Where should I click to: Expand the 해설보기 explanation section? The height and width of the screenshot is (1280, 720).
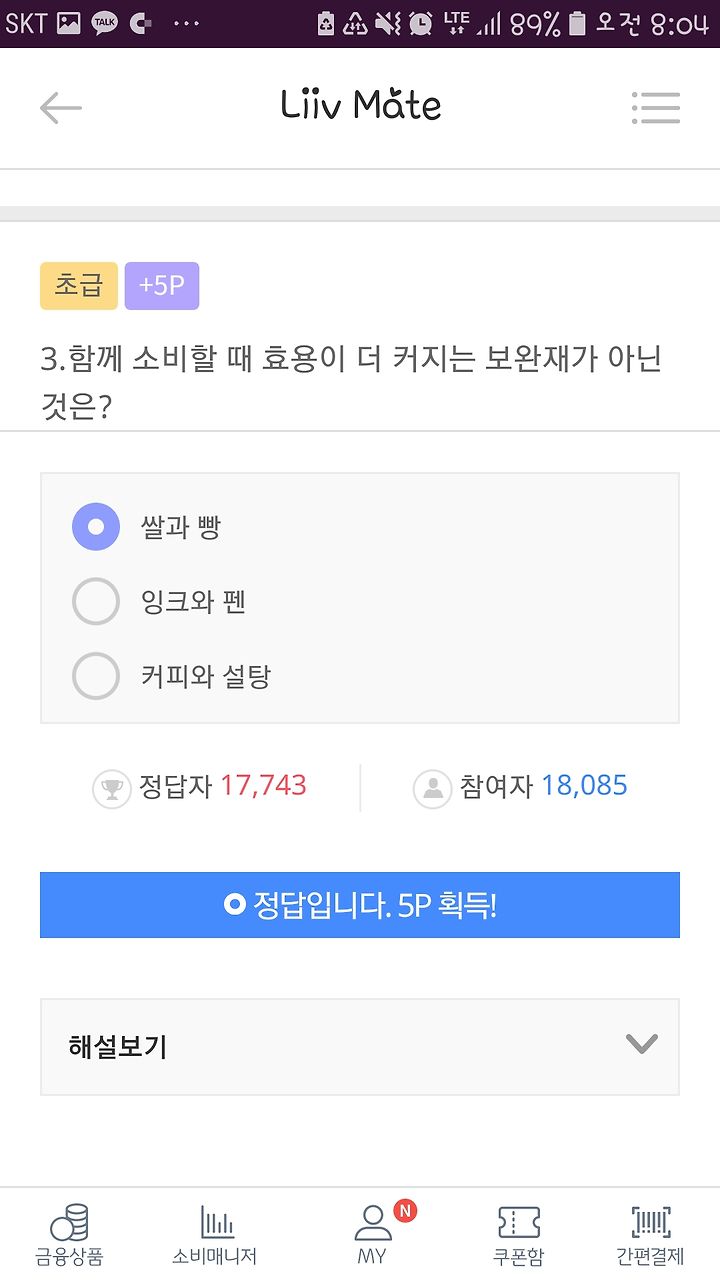[360, 1046]
